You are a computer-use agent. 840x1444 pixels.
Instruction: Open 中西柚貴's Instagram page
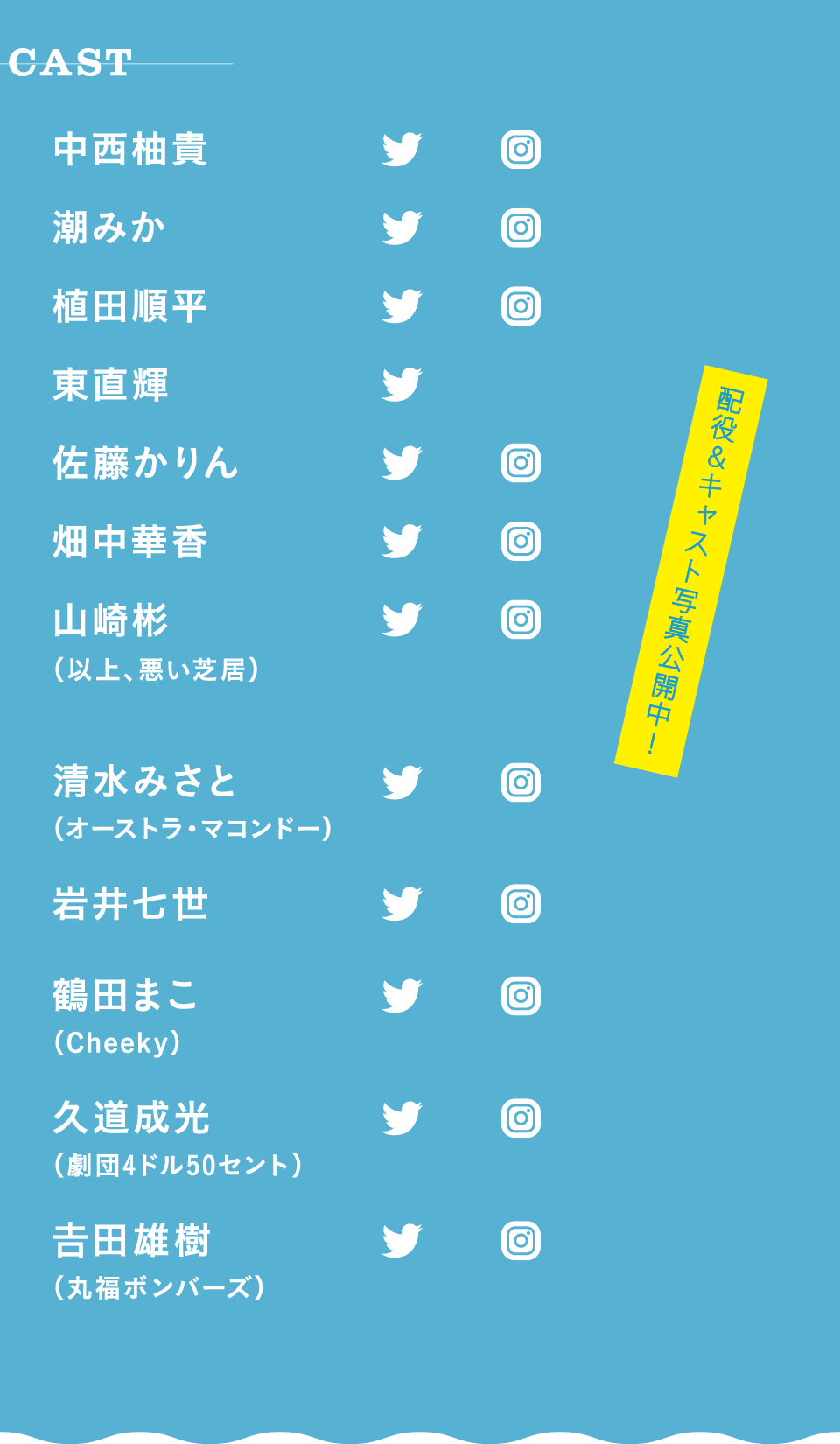point(521,150)
